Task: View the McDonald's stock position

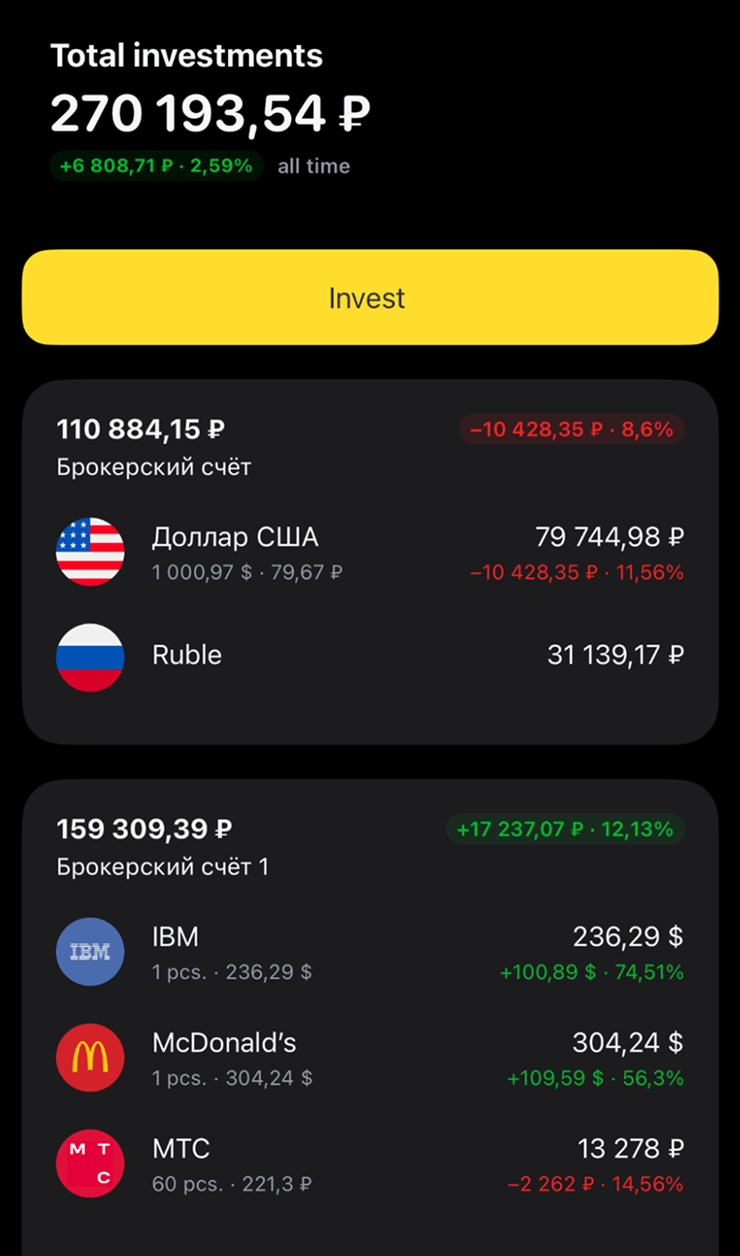Action: coord(370,1058)
